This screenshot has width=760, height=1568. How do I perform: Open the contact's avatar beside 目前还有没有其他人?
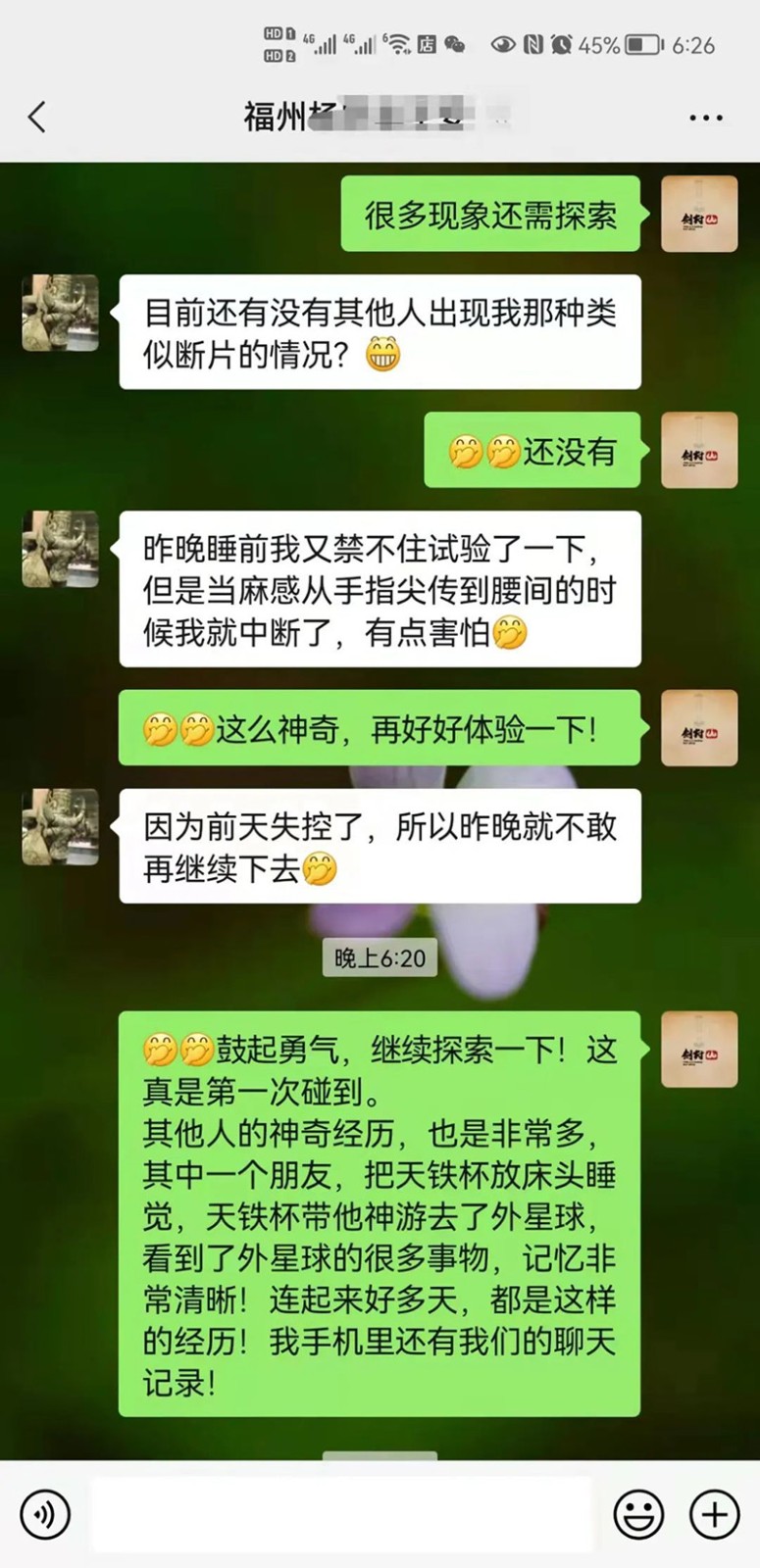61,313
